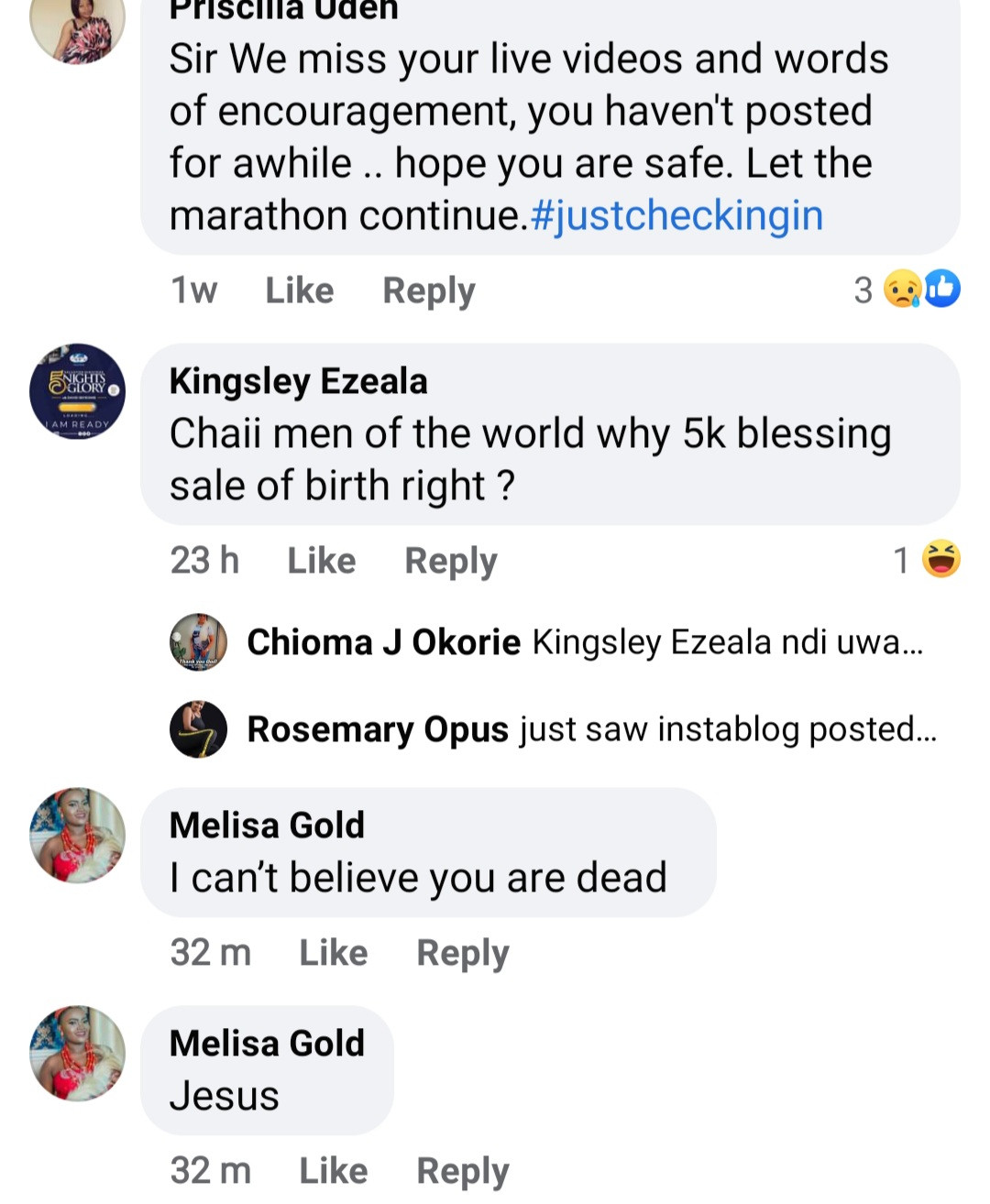990x1204 pixels.
Task: Expand Rosemary Opus's reply
Action: coord(591,729)
